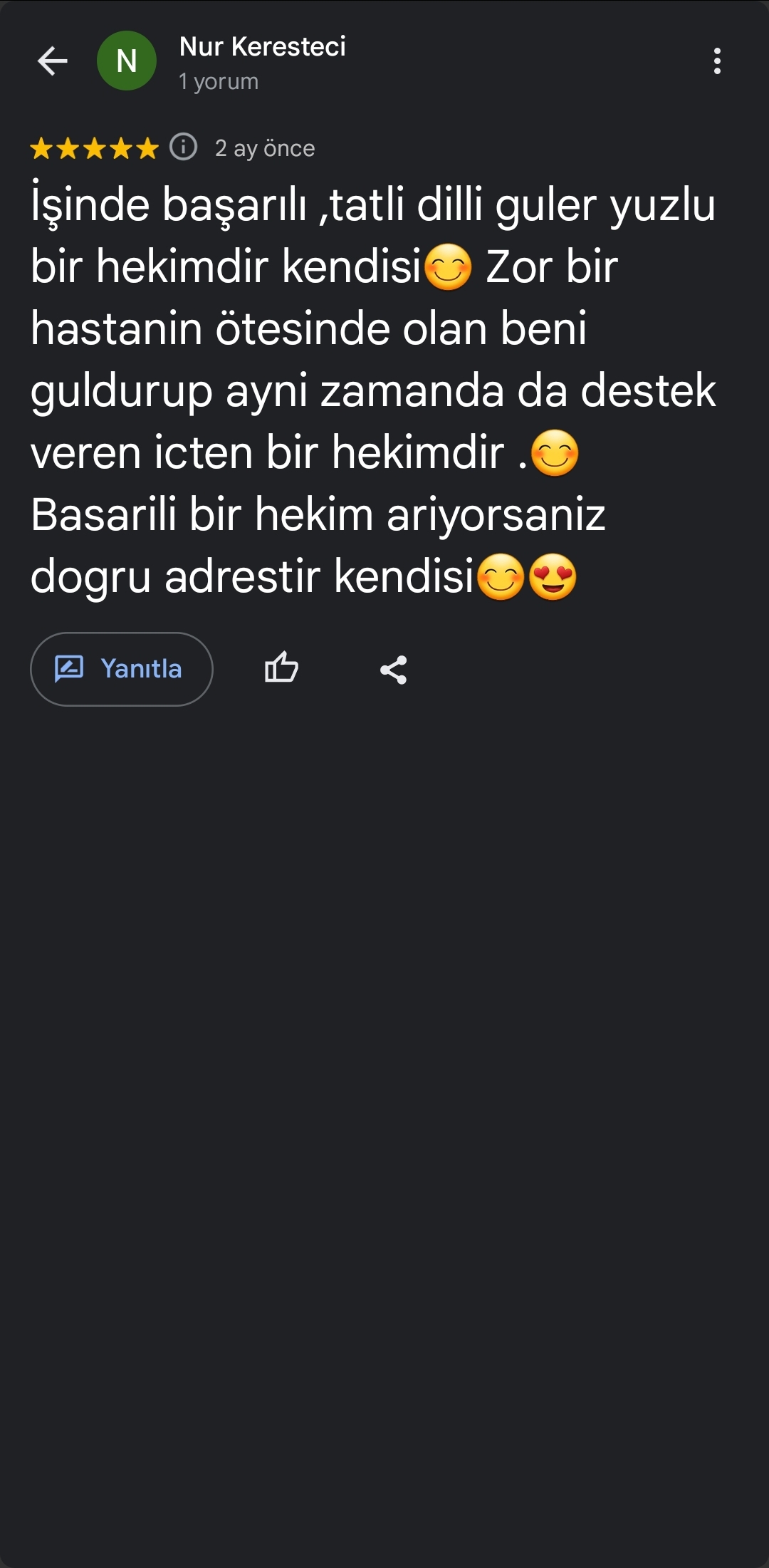Open the three-dot overflow menu
The width and height of the screenshot is (769, 1568).
tap(717, 61)
